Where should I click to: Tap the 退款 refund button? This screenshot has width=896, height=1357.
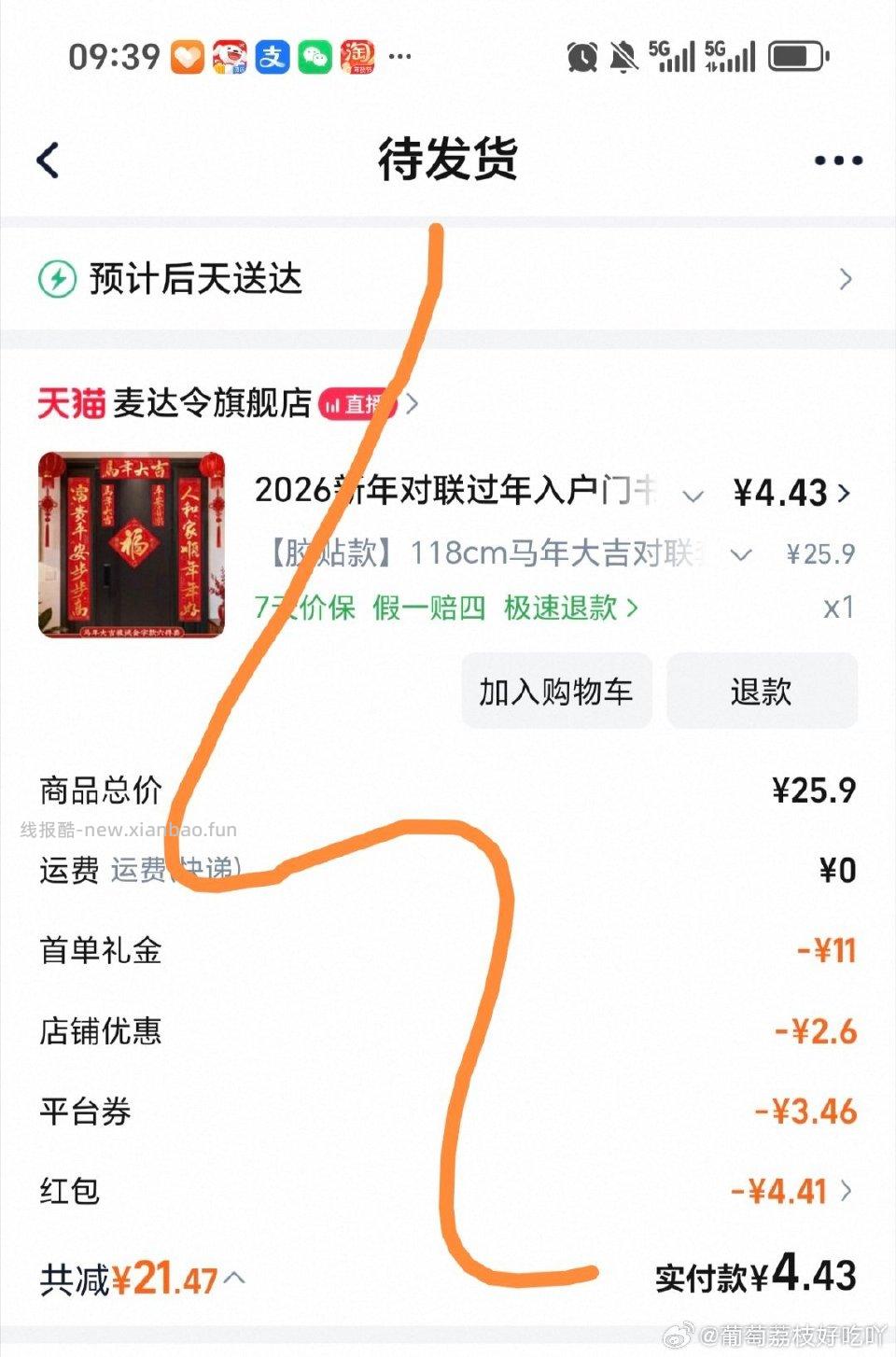pos(762,691)
